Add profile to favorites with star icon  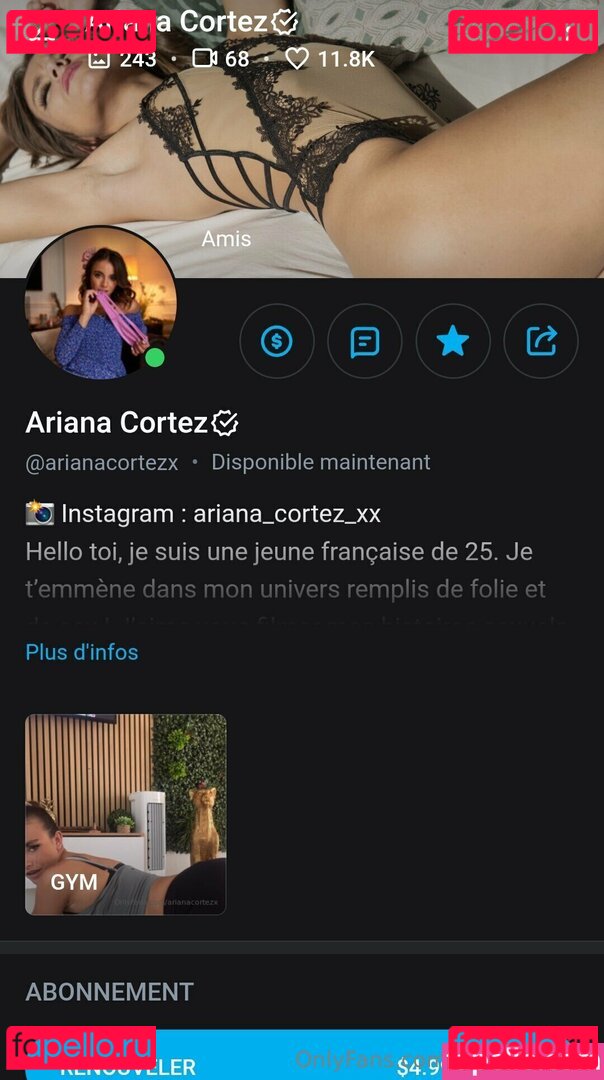pyautogui.click(x=452, y=341)
